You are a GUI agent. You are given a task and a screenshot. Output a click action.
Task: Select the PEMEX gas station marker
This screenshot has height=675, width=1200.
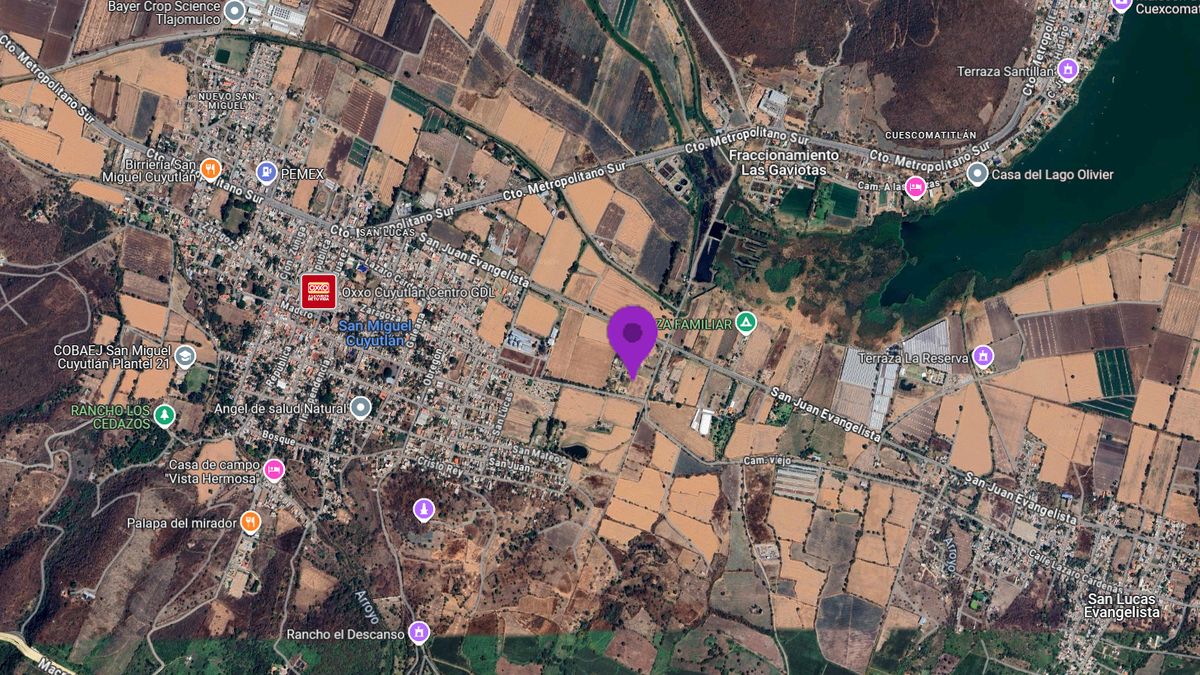click(x=266, y=173)
